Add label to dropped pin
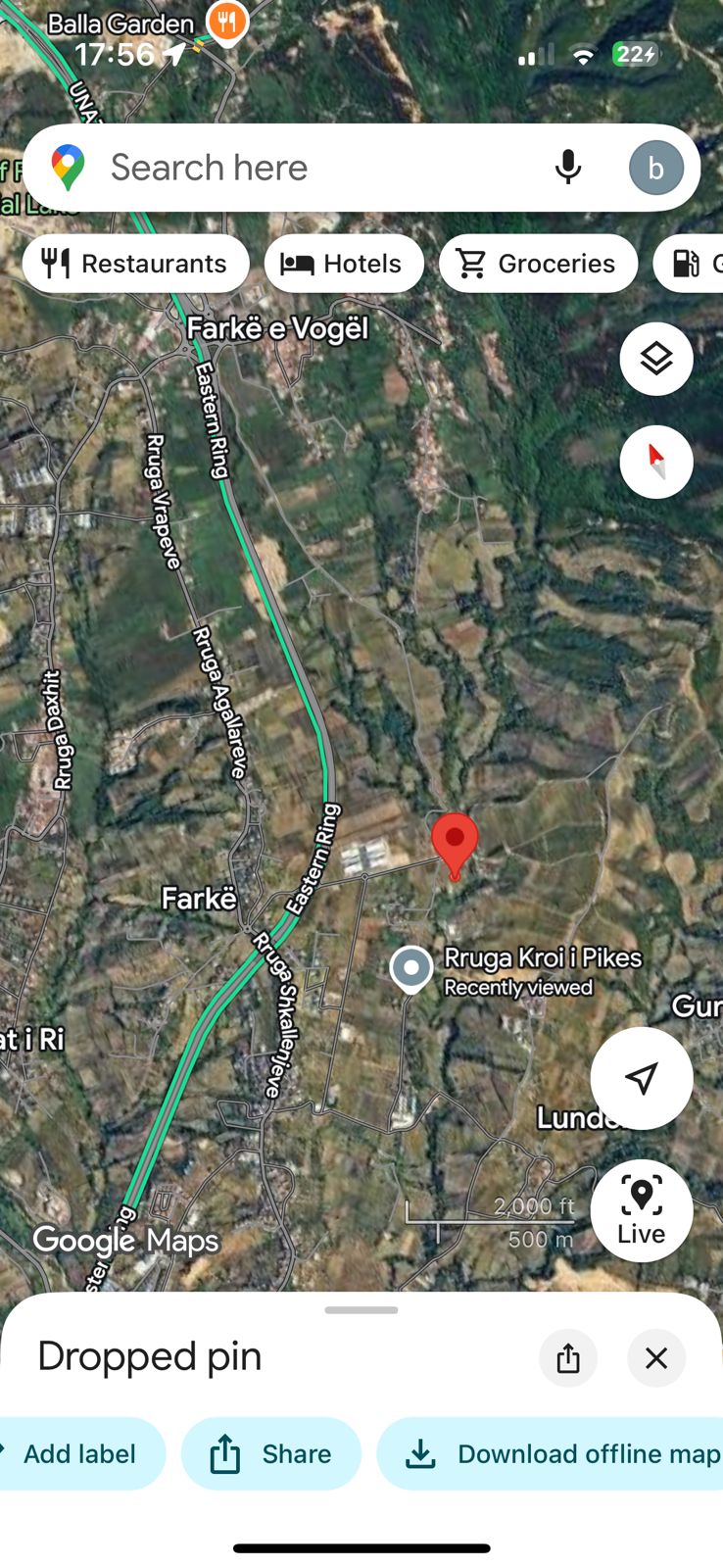This screenshot has width=723, height=1568. (78, 1453)
